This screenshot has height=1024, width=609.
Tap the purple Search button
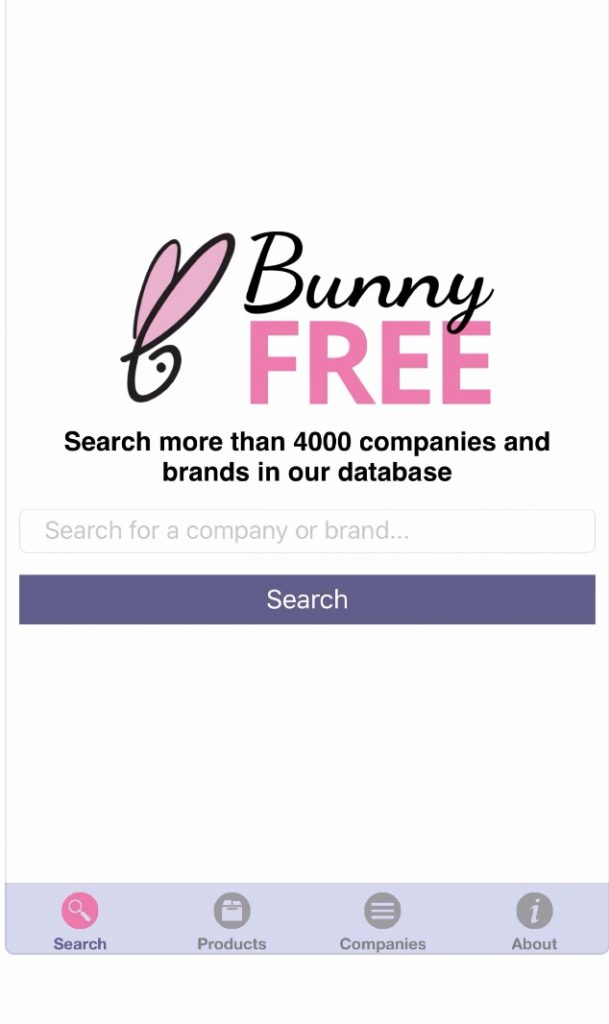coord(307,599)
